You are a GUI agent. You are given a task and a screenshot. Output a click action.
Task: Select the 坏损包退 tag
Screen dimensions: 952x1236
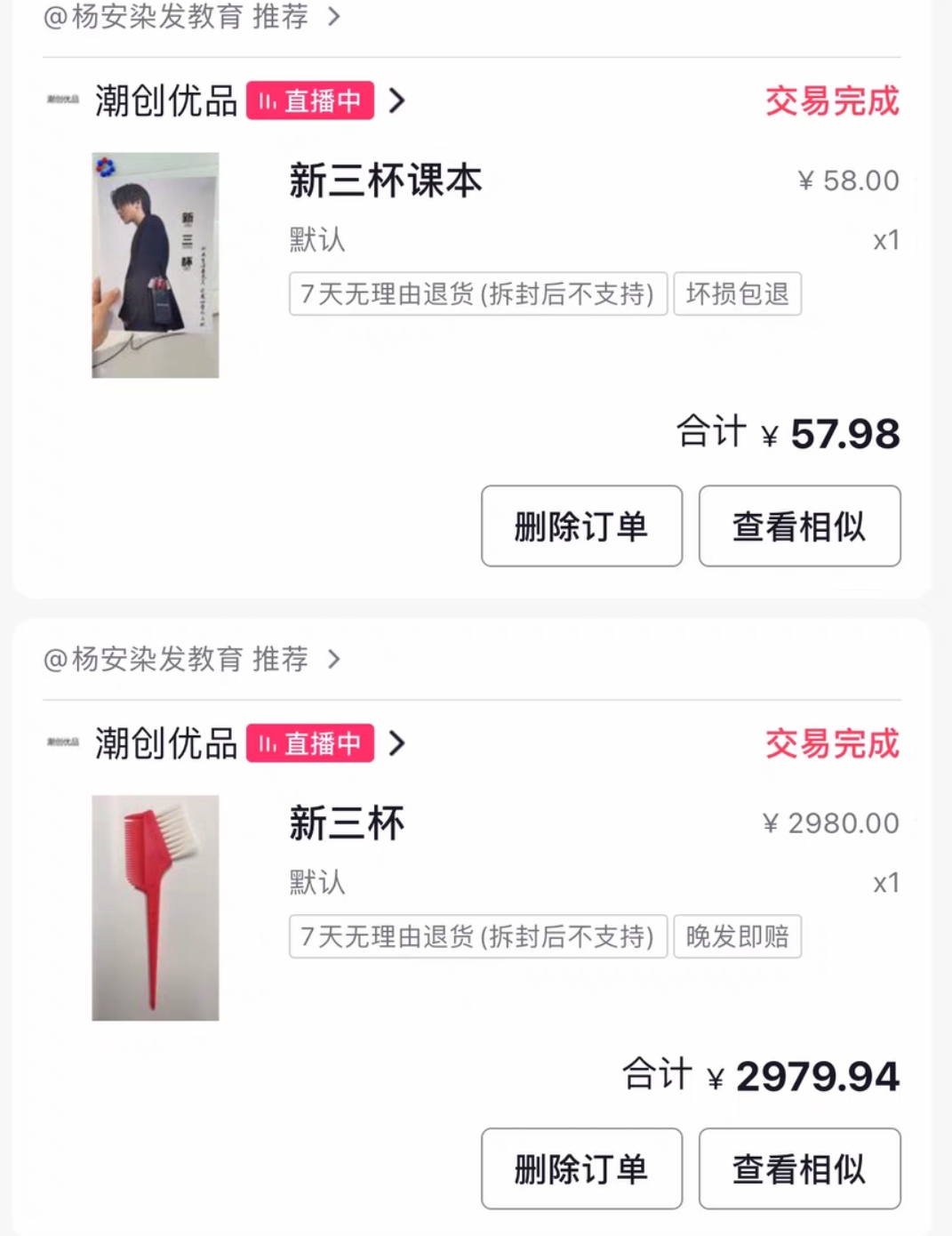point(737,293)
